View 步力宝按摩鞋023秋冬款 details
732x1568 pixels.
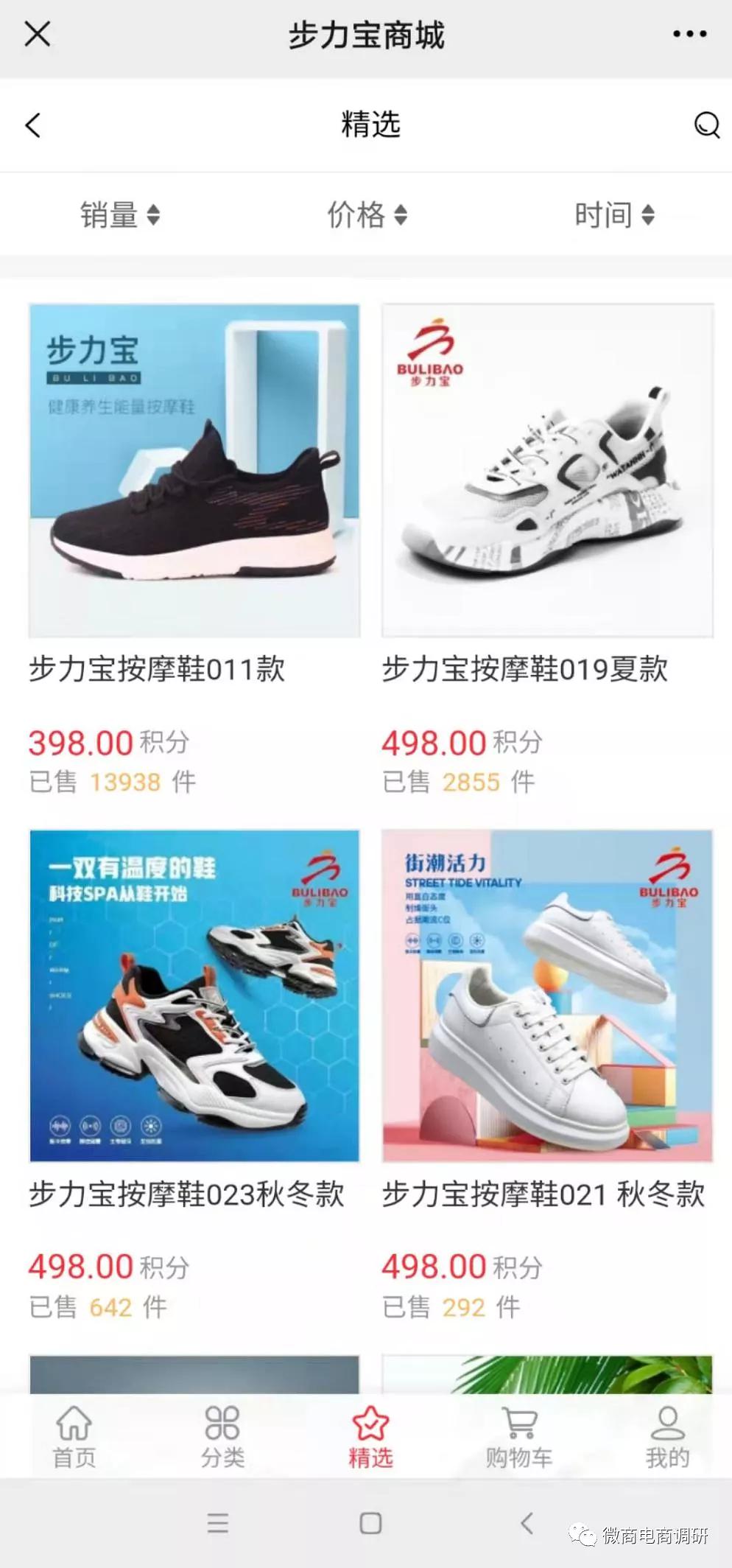click(x=194, y=995)
